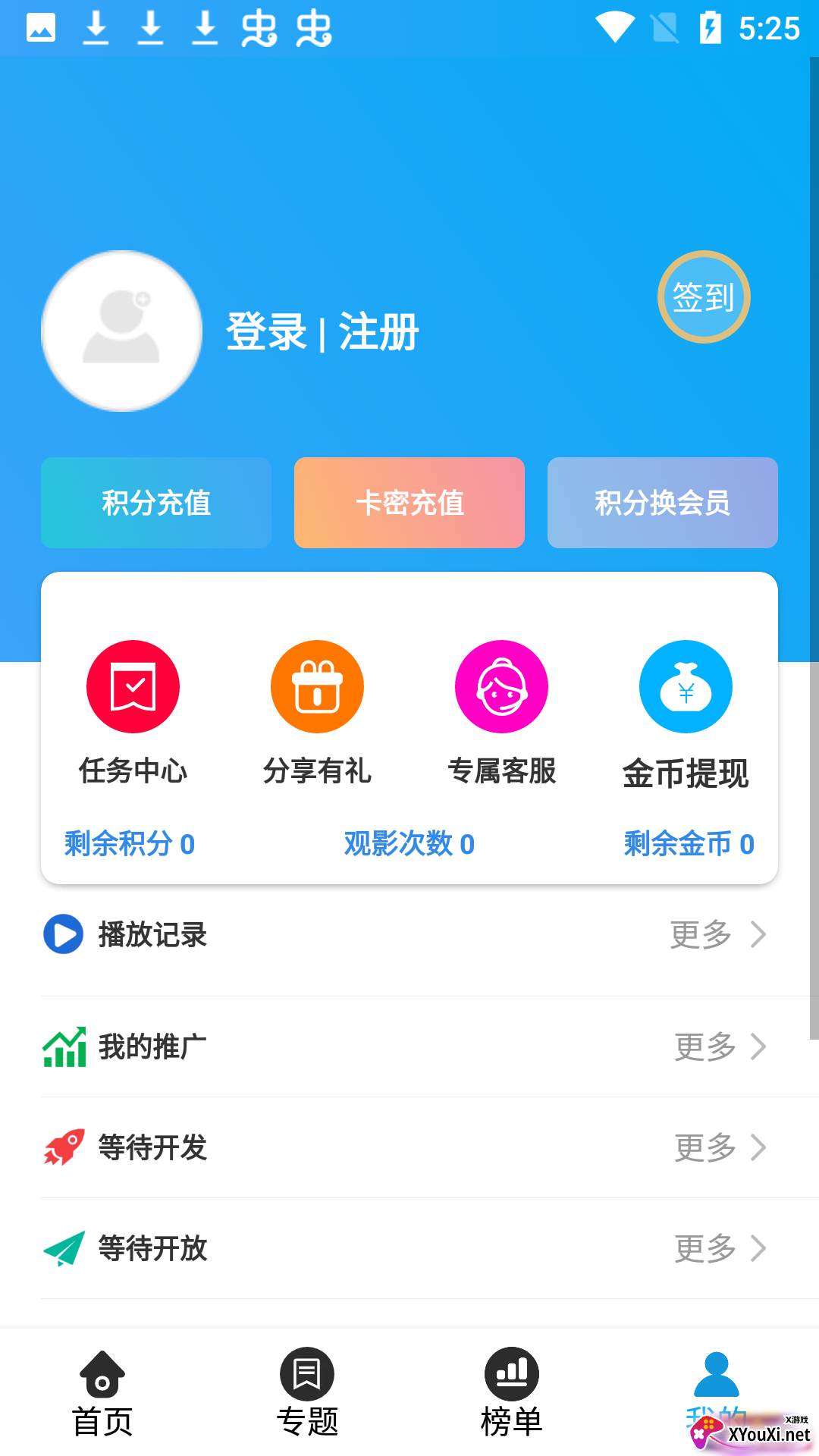Open 分享有礼 share rewards
Viewport: 819px width, 1456px height.
click(317, 713)
